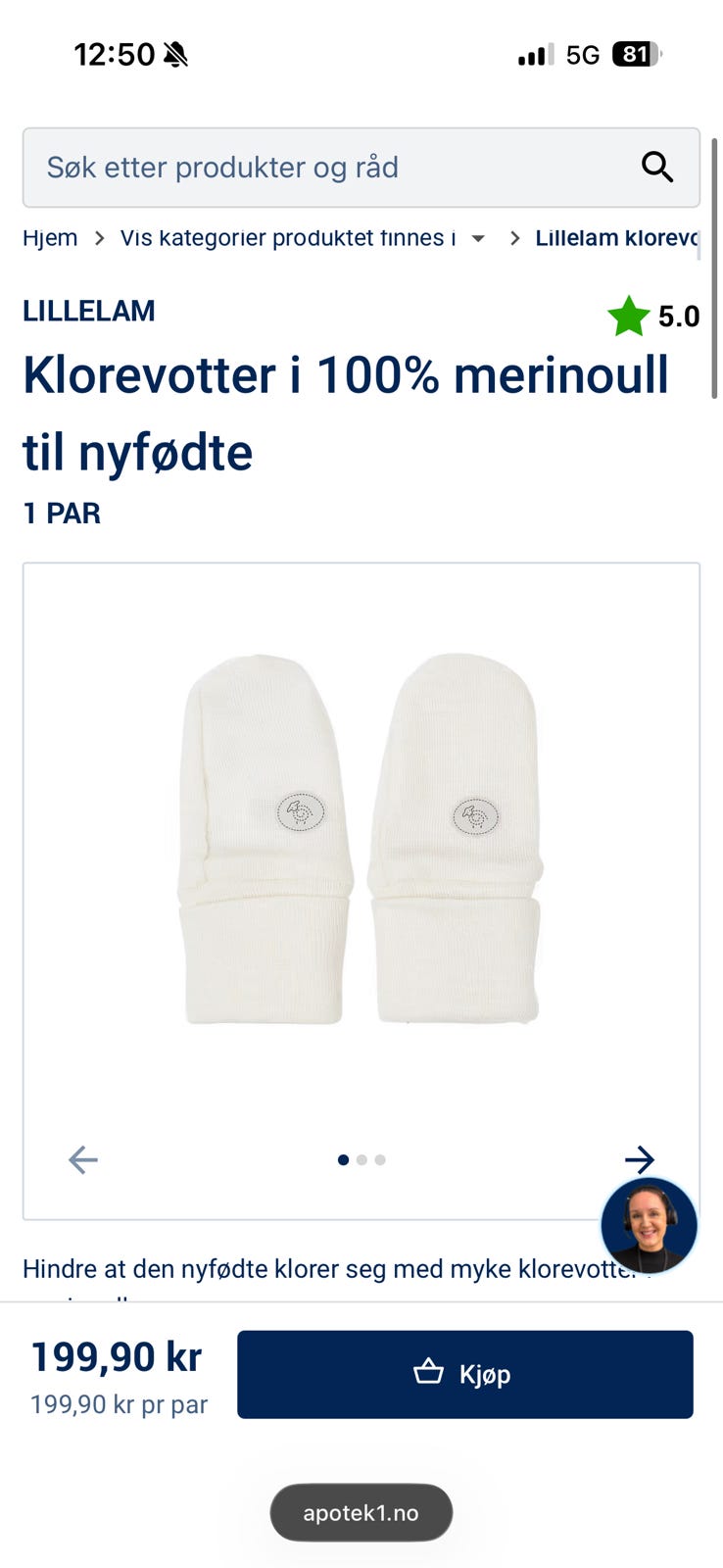Open the Hjem breadcrumb link
Screen dimensions: 723x1568
point(50,238)
